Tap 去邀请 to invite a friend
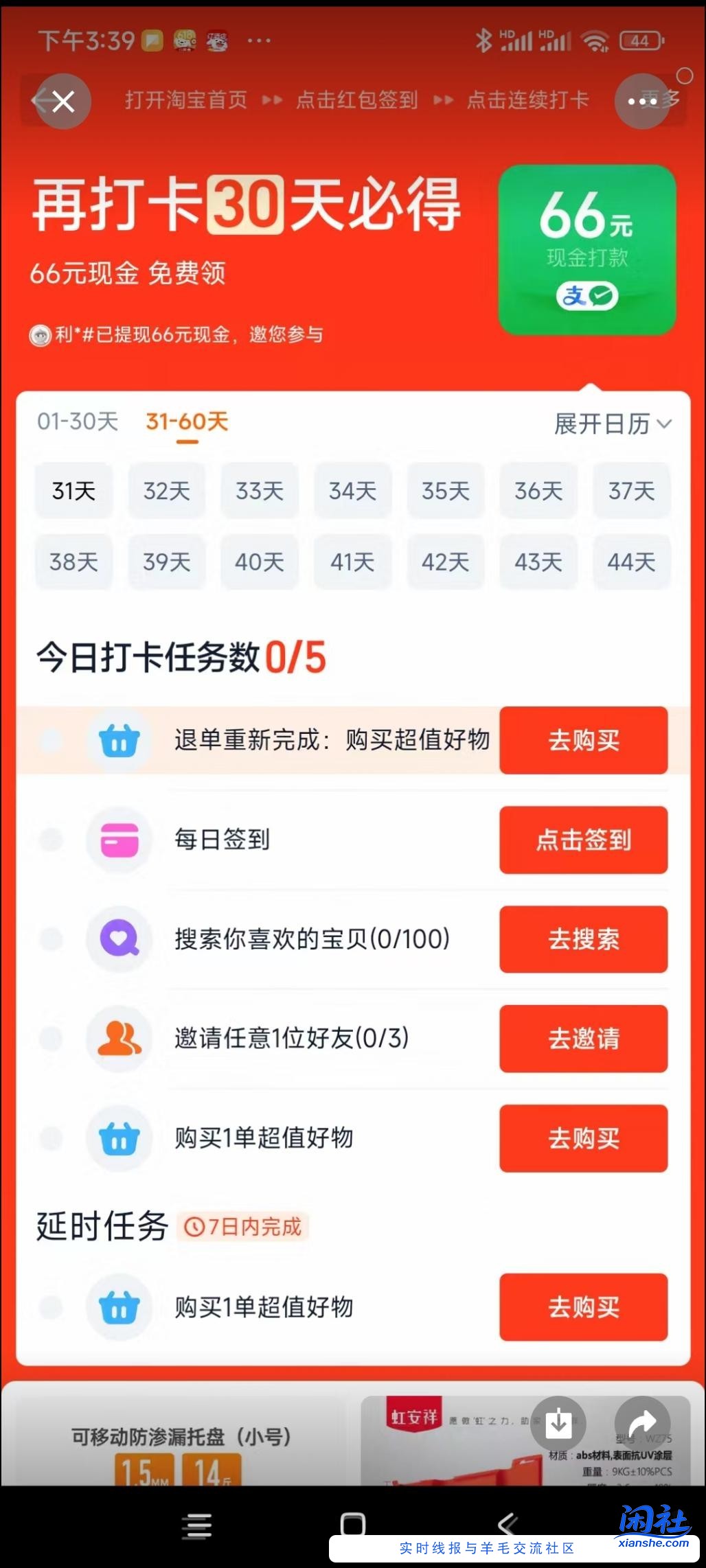This screenshot has height=1568, width=706. click(x=583, y=1039)
